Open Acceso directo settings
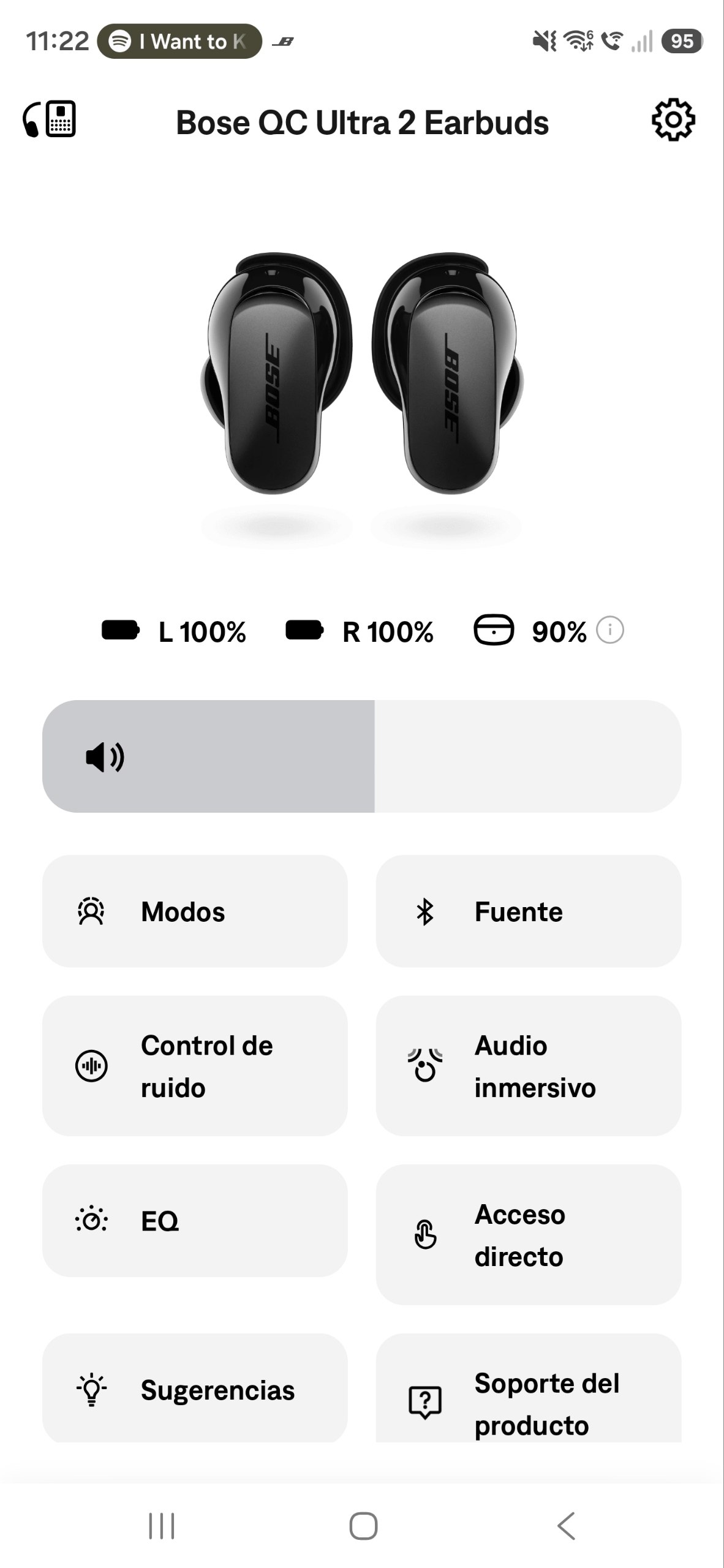 pyautogui.click(x=529, y=1235)
